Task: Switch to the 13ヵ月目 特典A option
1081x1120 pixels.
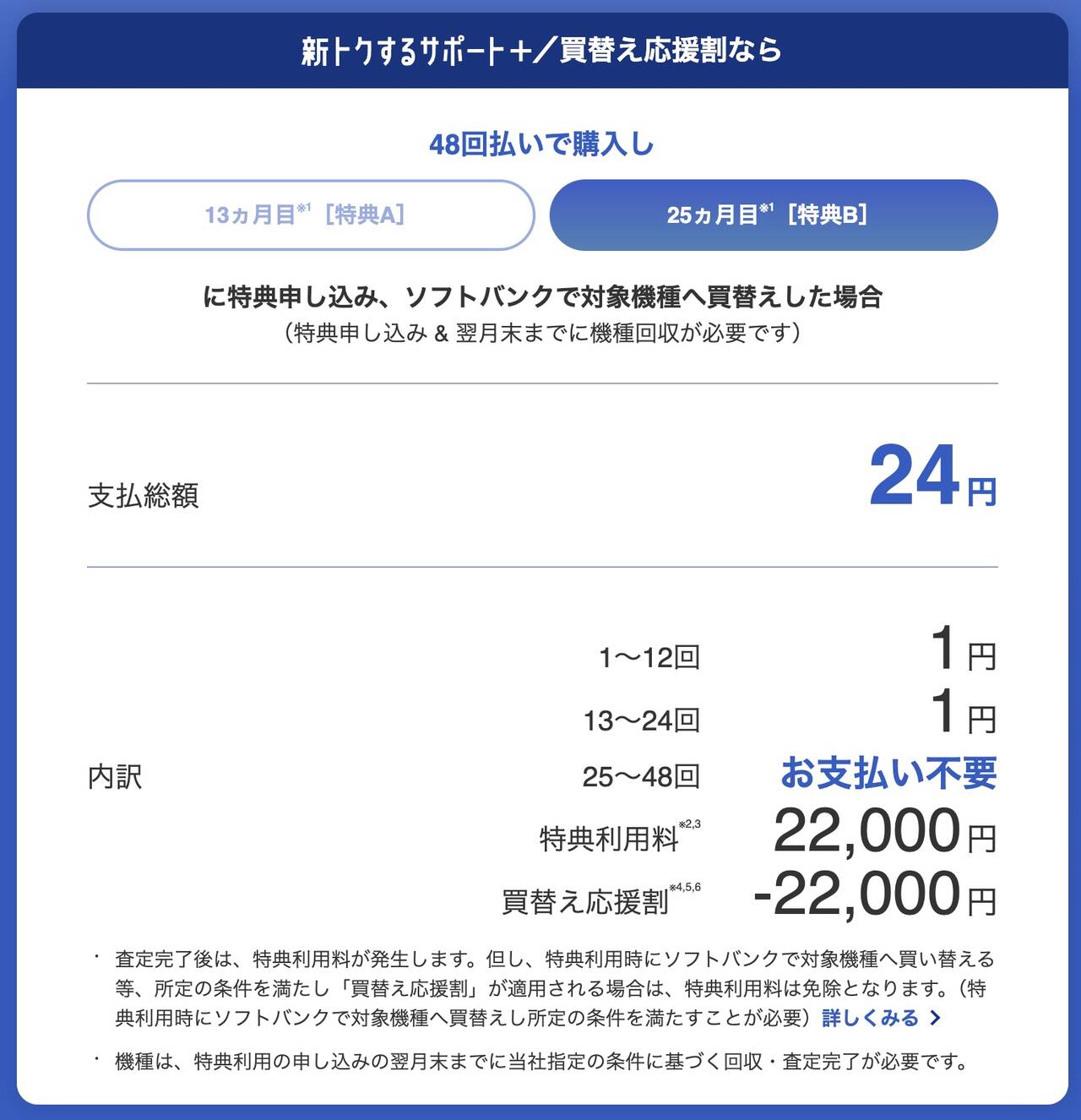Action: coord(311,215)
